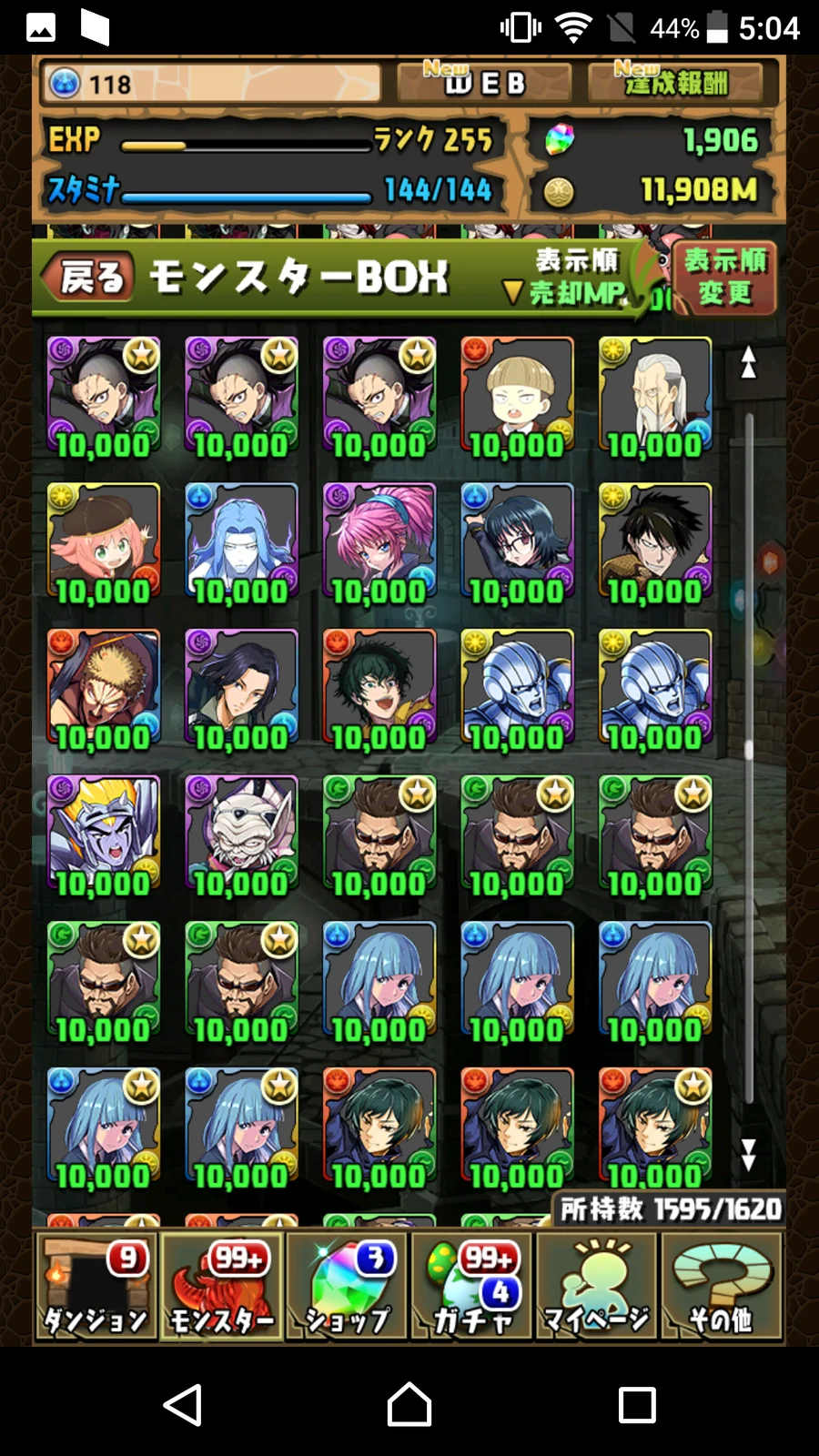Tap the 戻る back button
The width and height of the screenshot is (819, 1456).
90,277
